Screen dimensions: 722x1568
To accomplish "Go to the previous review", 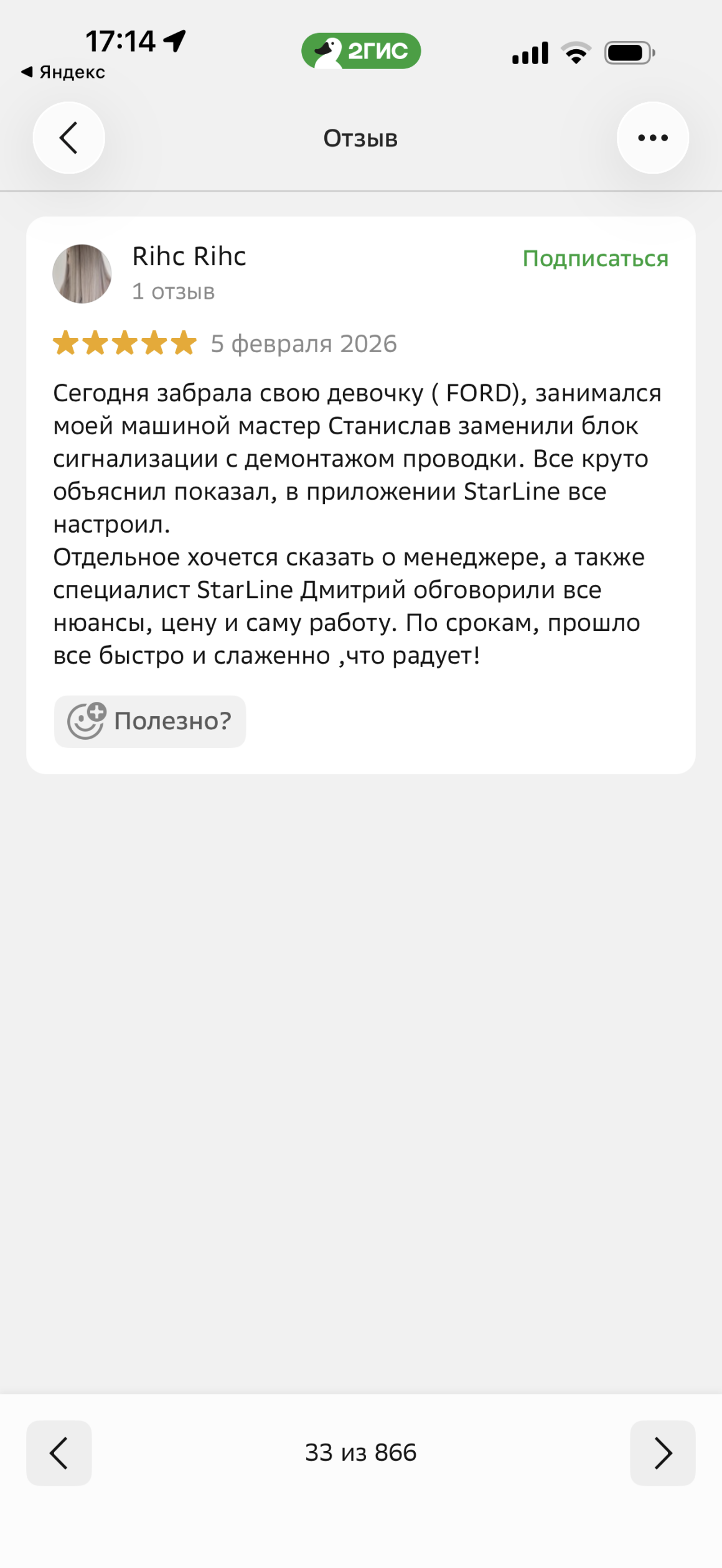I will click(x=59, y=1453).
